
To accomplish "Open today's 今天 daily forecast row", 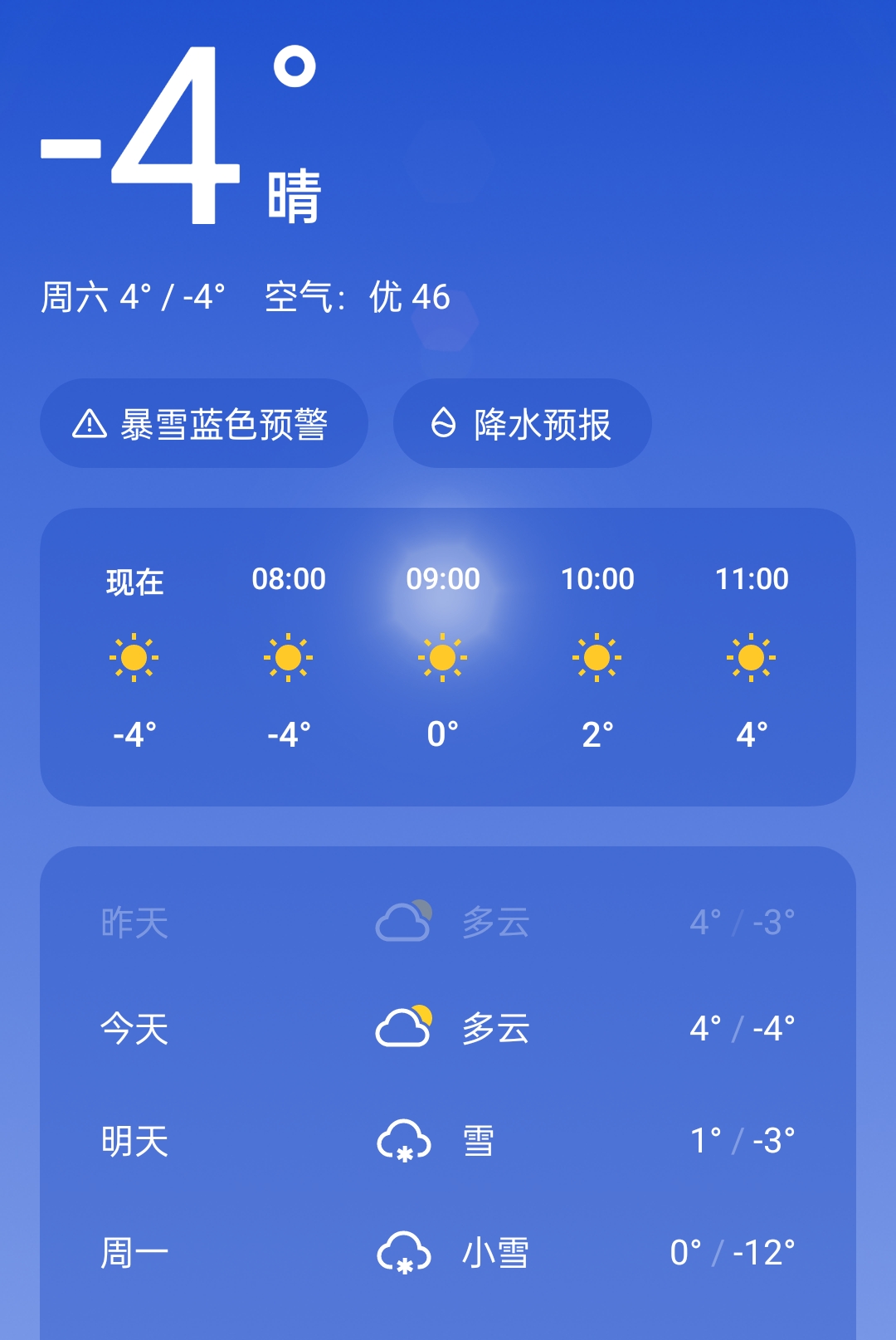I will tap(447, 1029).
